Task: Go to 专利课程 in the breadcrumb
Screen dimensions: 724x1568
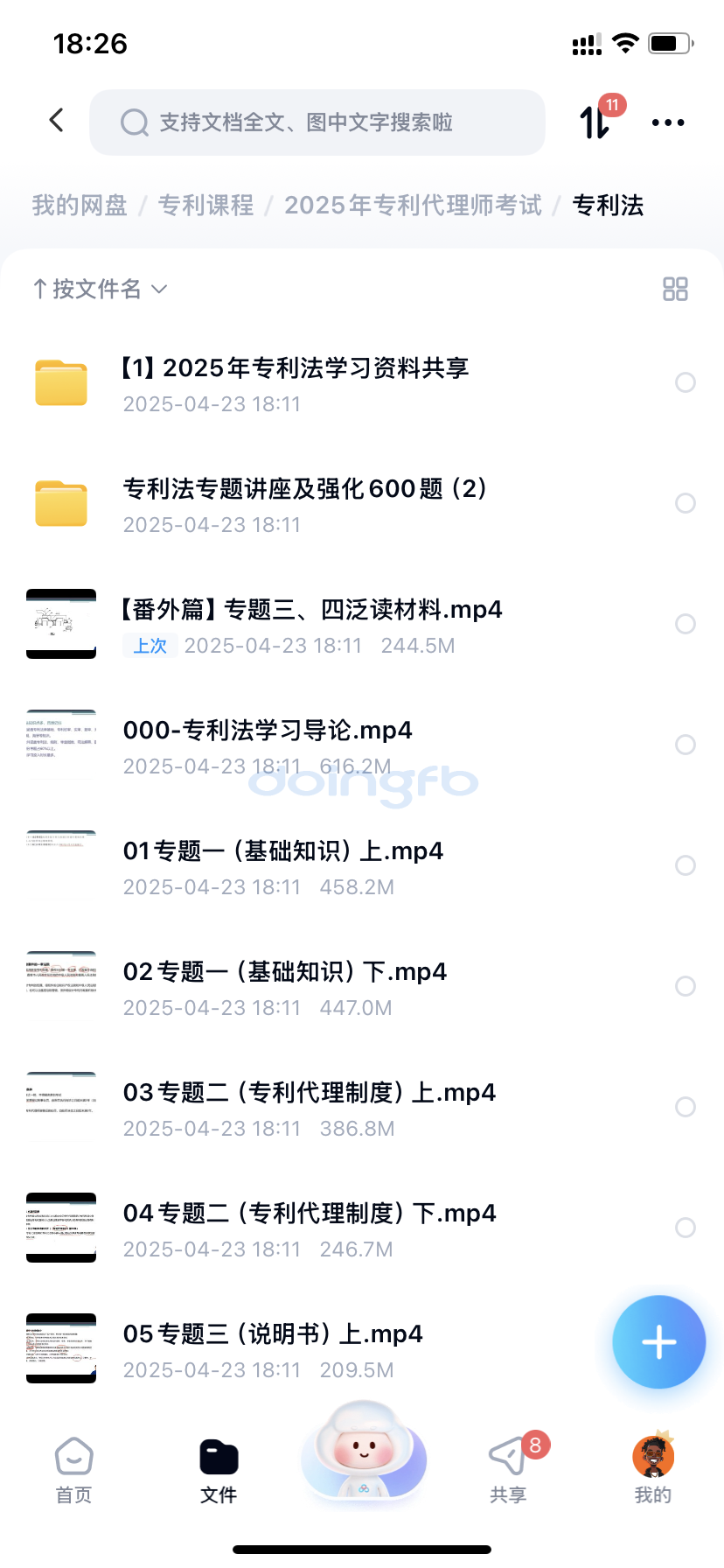Action: (x=206, y=206)
